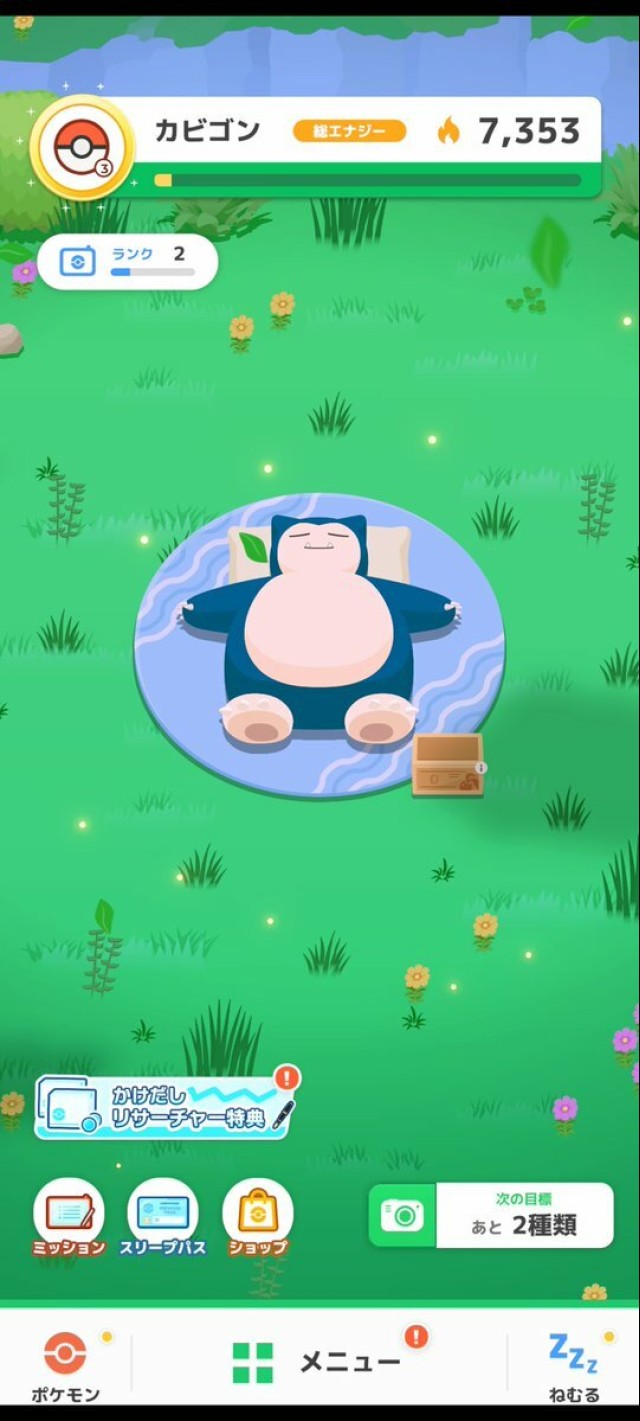Open the ランク 2 rank badge
Image resolution: width=640 pixels, height=1421 pixels.
(x=128, y=262)
